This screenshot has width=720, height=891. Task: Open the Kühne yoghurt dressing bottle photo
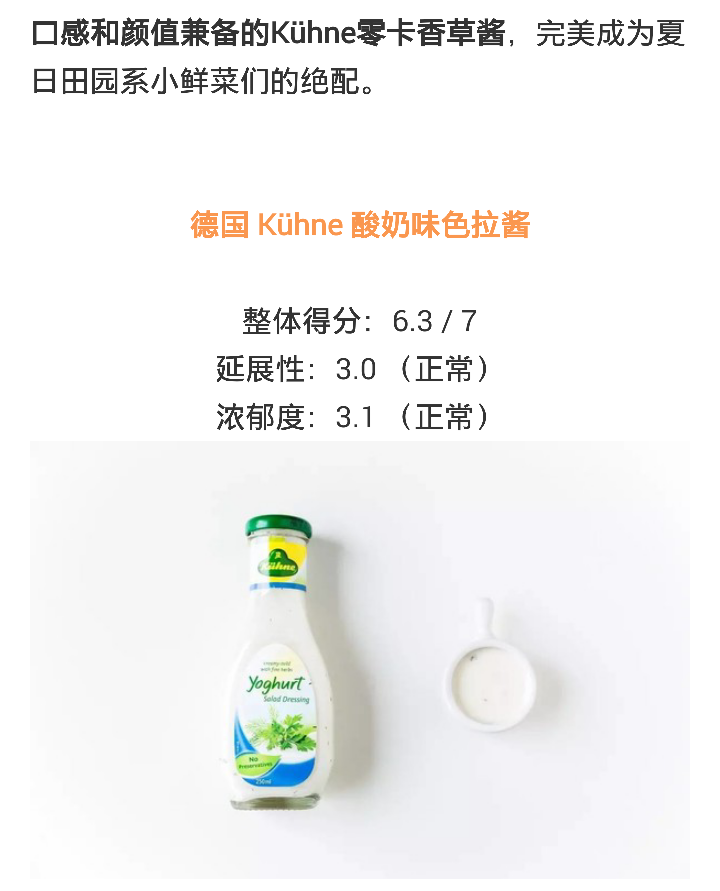click(360, 660)
